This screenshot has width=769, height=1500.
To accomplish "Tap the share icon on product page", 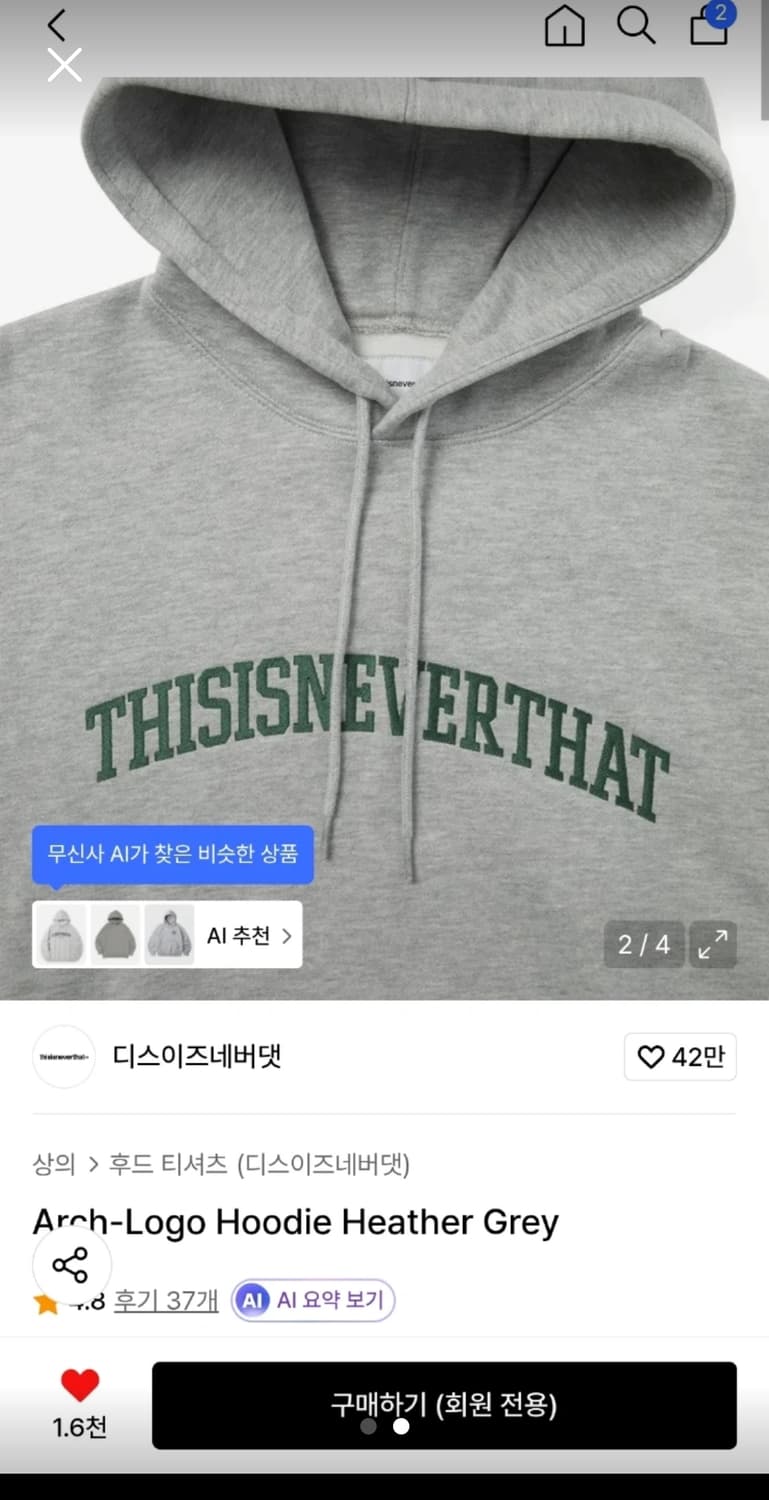I will coord(72,1265).
